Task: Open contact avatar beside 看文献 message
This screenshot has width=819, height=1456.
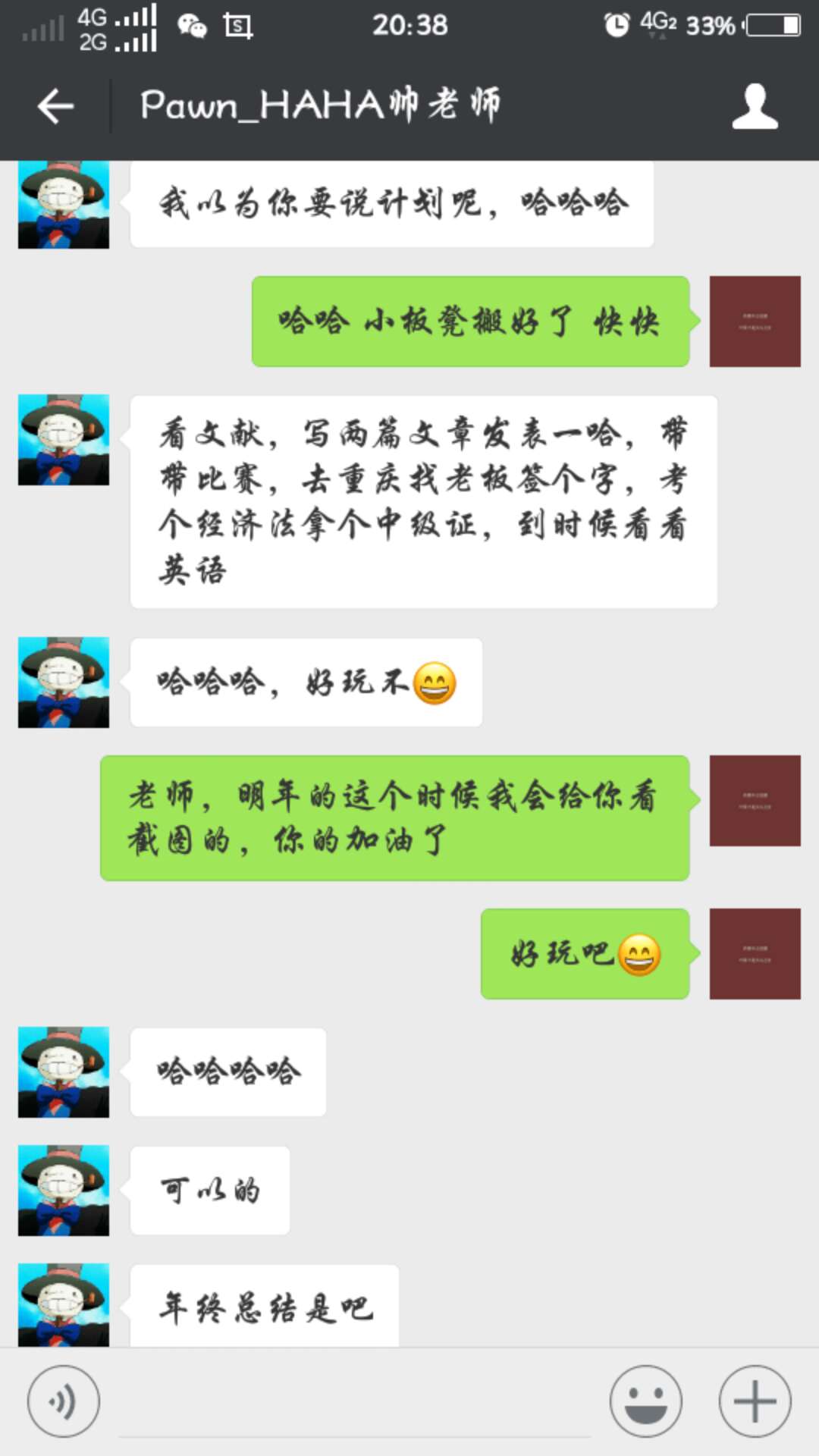Action: 64,440
